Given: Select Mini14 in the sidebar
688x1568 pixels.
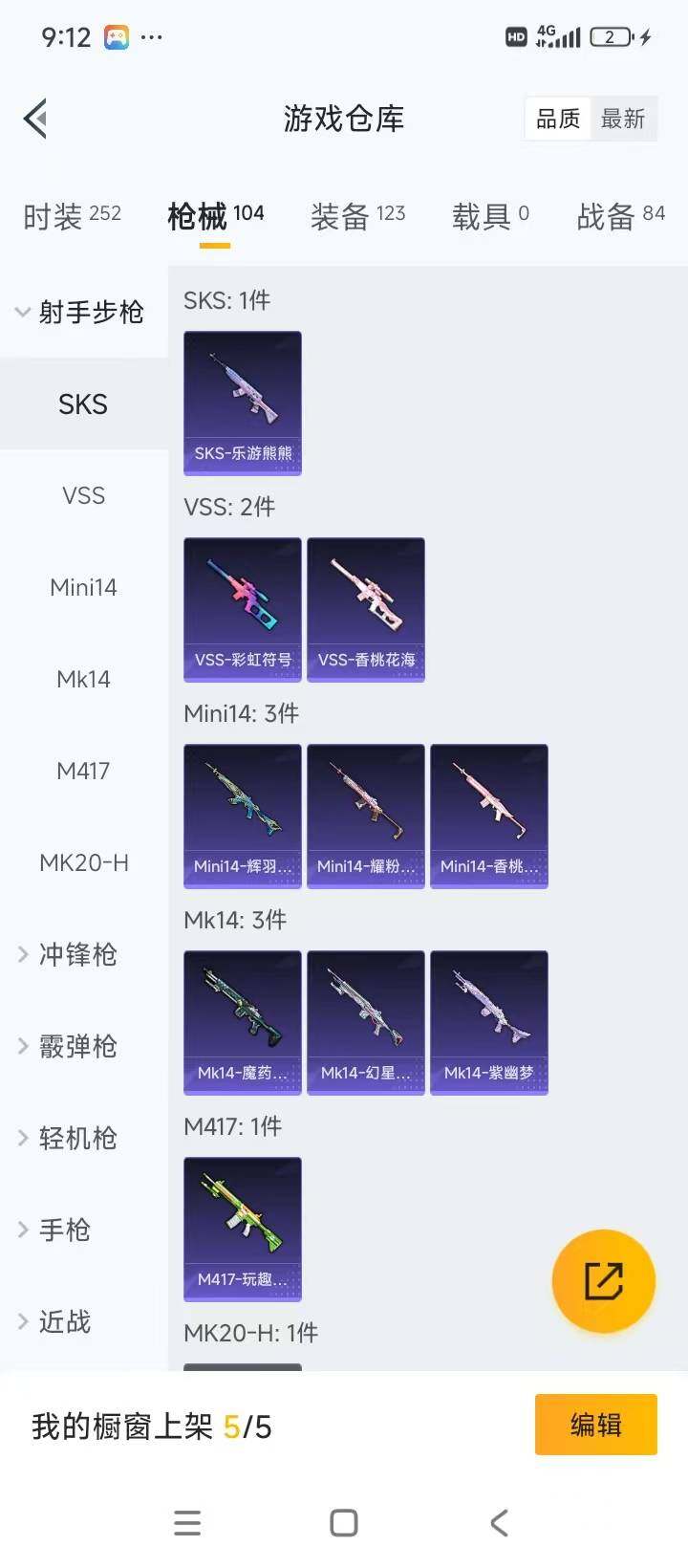Looking at the screenshot, I should [83, 587].
